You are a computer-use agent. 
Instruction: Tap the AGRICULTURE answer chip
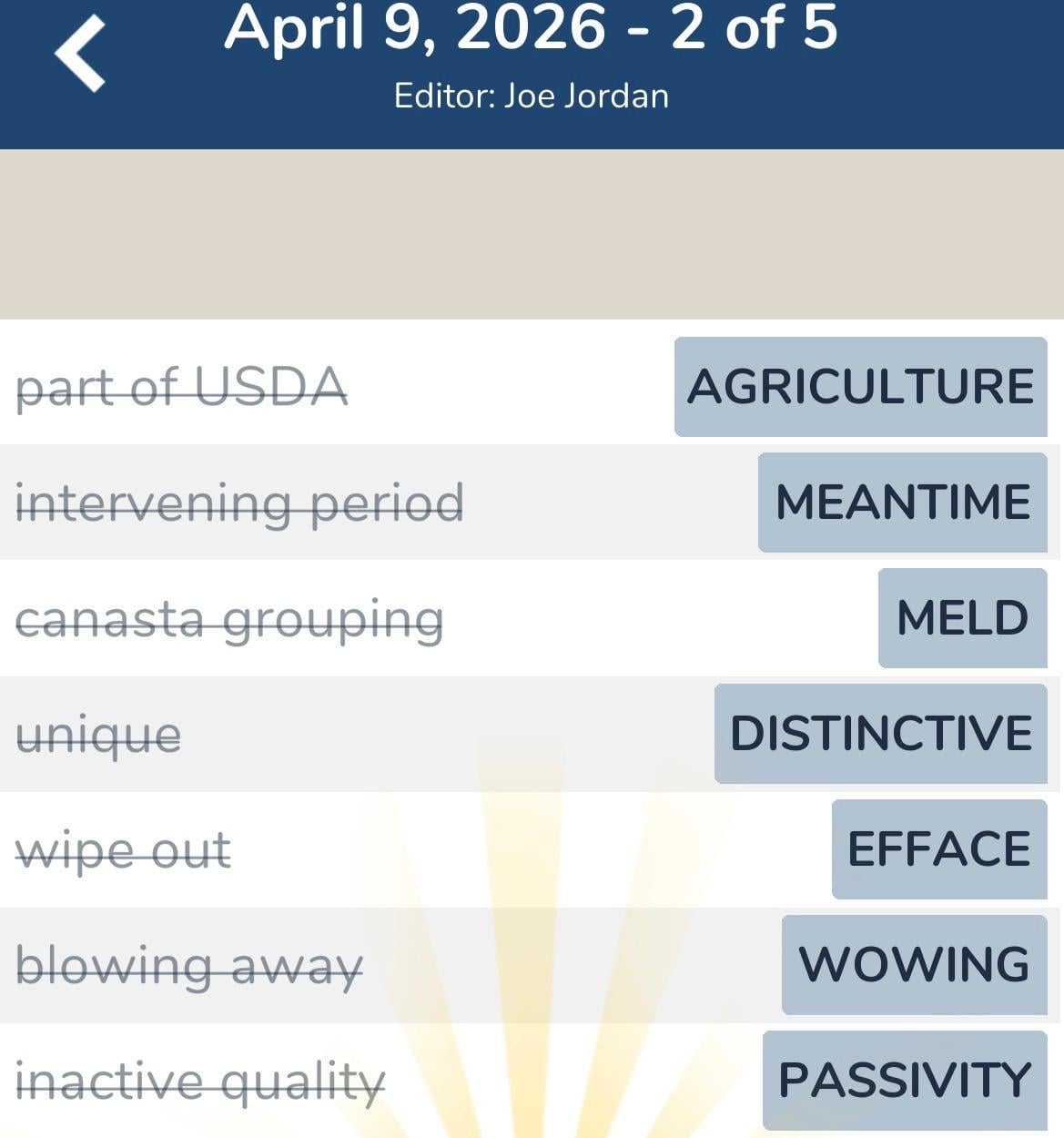[860, 387]
